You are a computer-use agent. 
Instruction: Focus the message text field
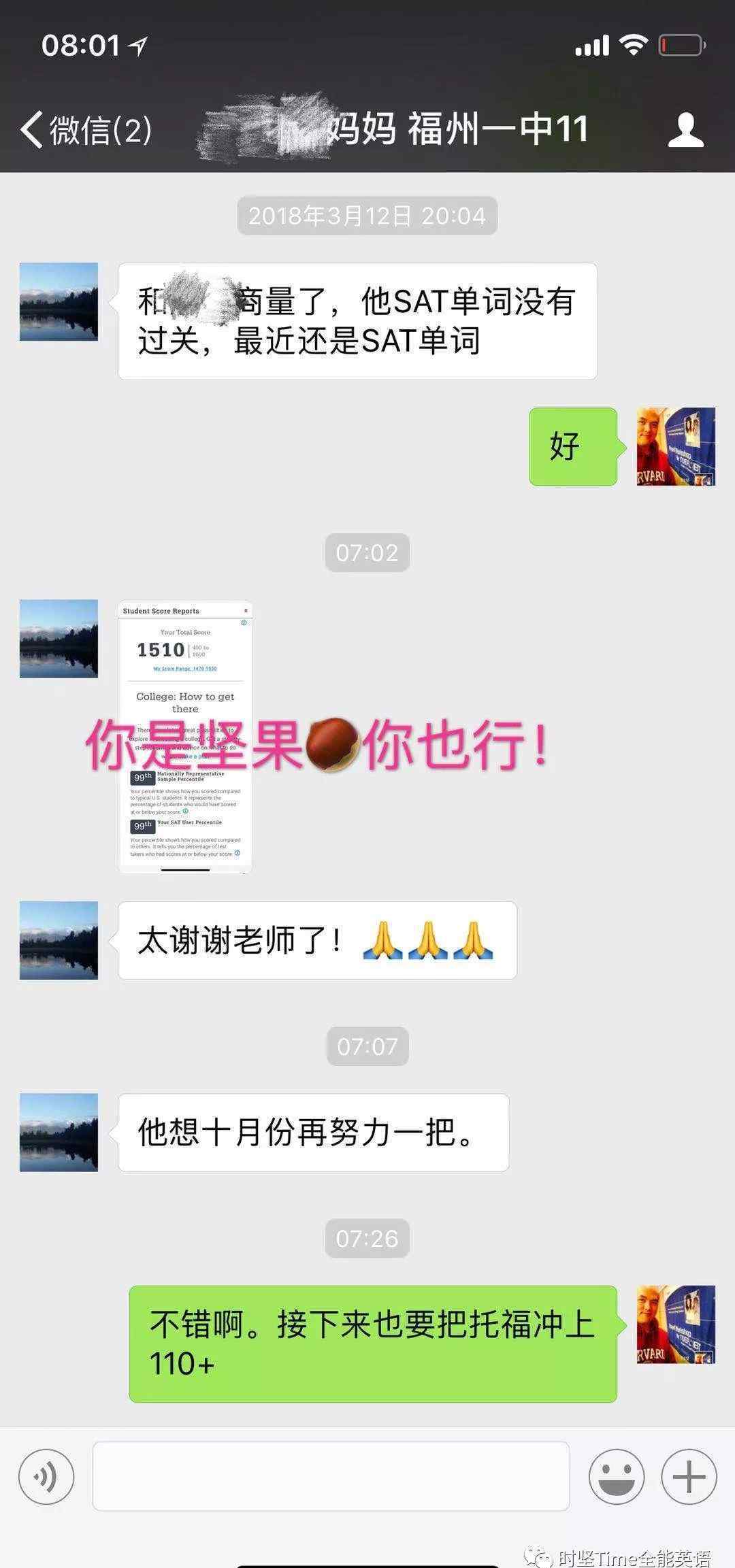point(331,1476)
